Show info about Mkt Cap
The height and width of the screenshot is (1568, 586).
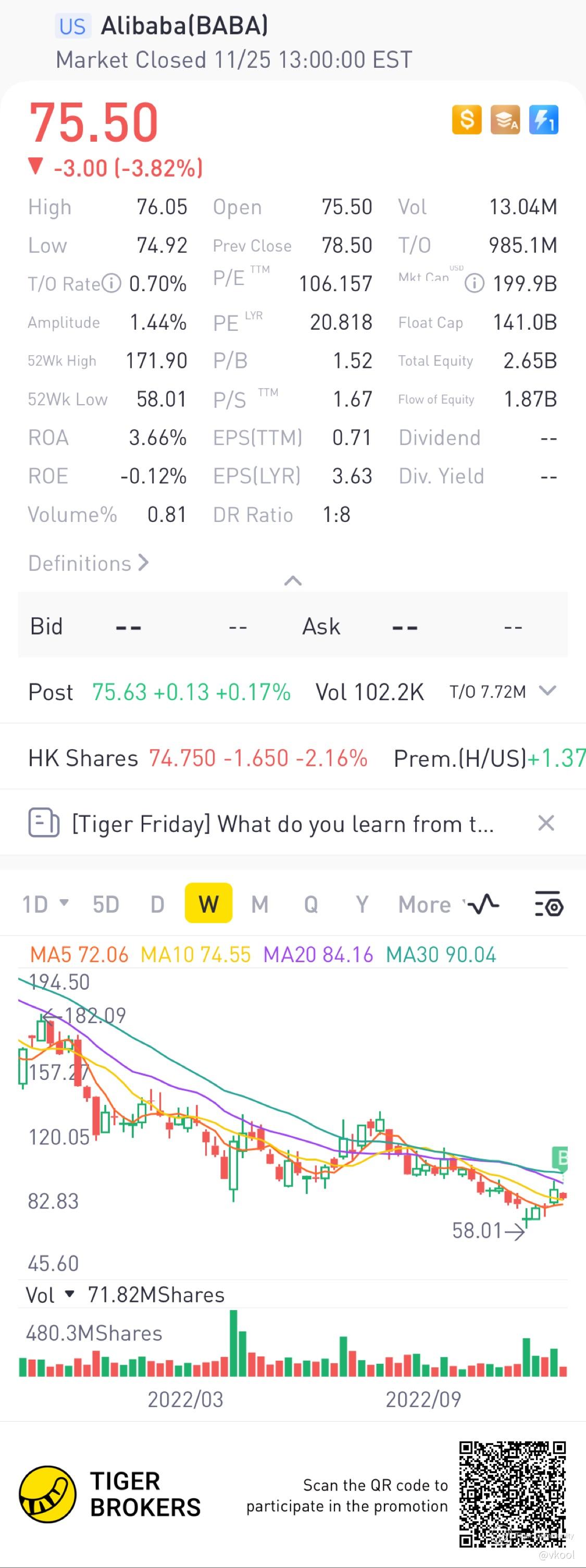[475, 283]
